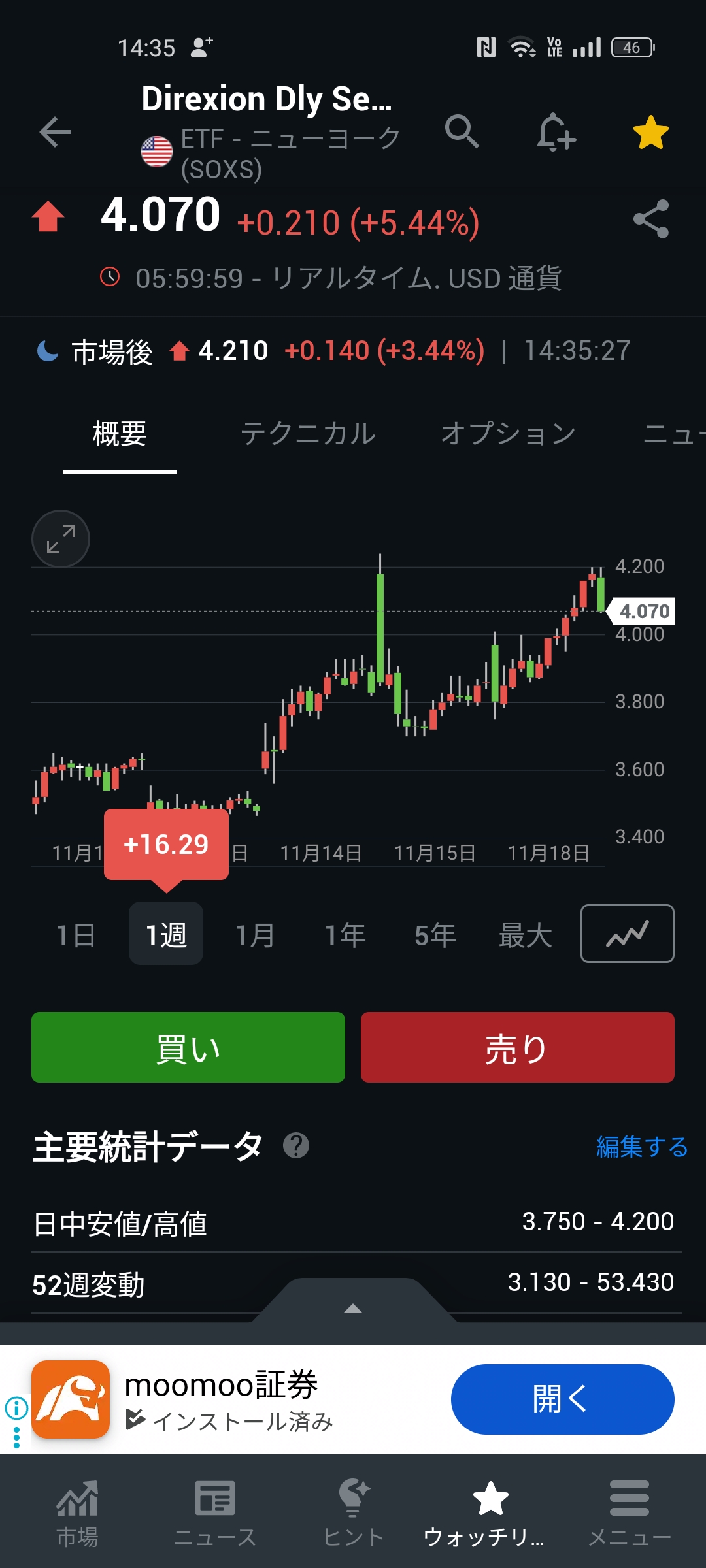The height and width of the screenshot is (1568, 706).
Task: Open moomoo証券 with the 開く button
Action: pyautogui.click(x=562, y=1399)
